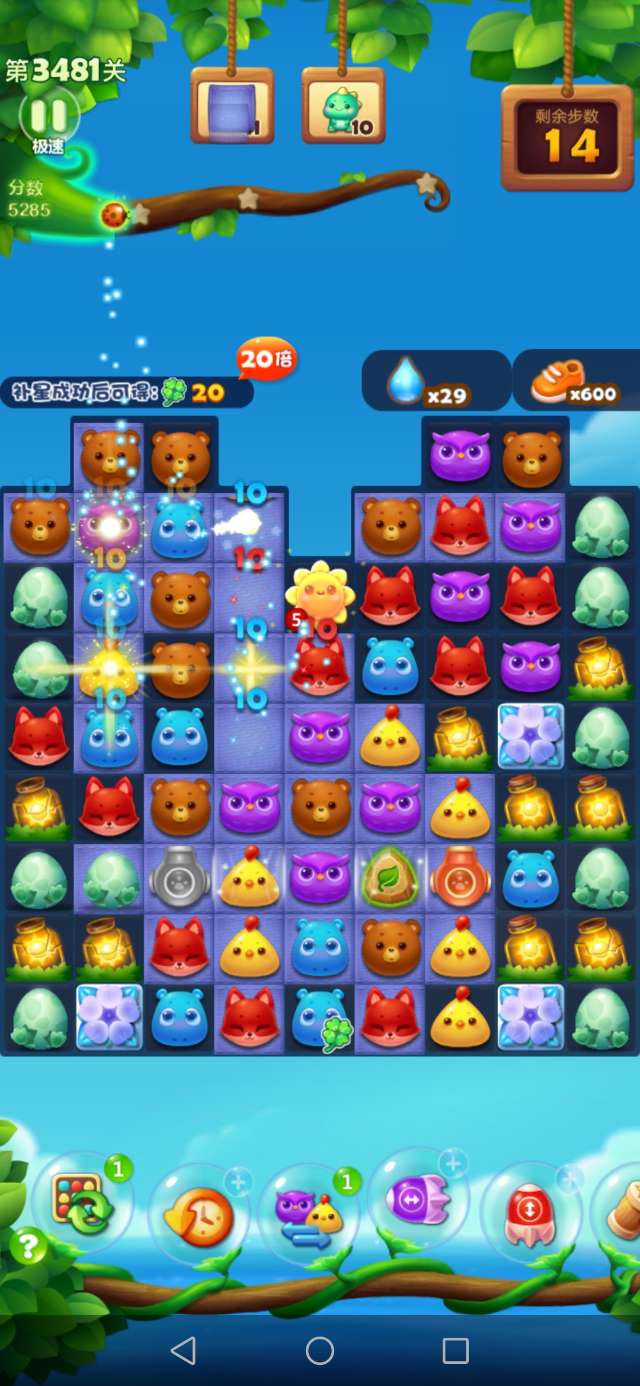Select the horizontal rocket booster
Screen dimensions: 640x1386
(418, 1198)
